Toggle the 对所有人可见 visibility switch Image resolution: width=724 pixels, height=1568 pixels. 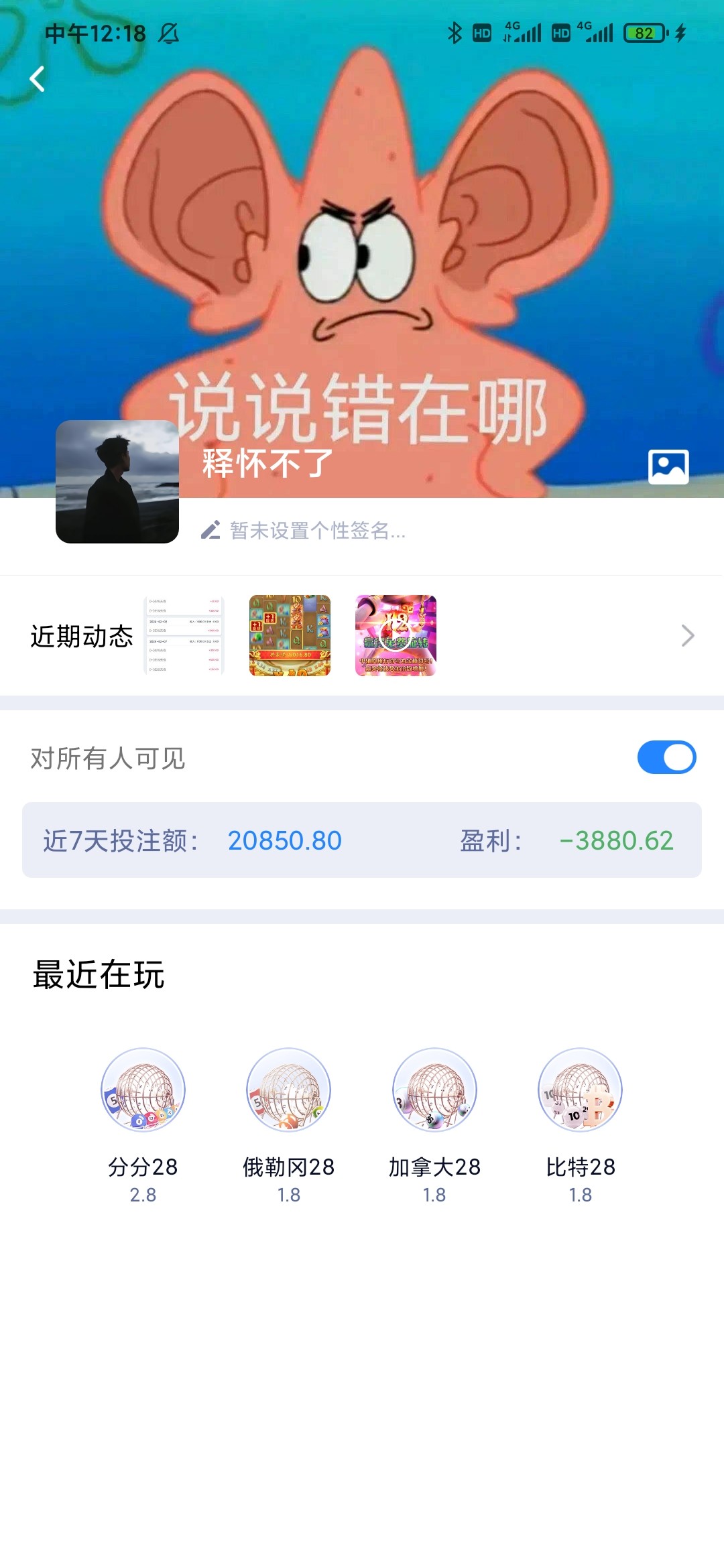point(666,757)
